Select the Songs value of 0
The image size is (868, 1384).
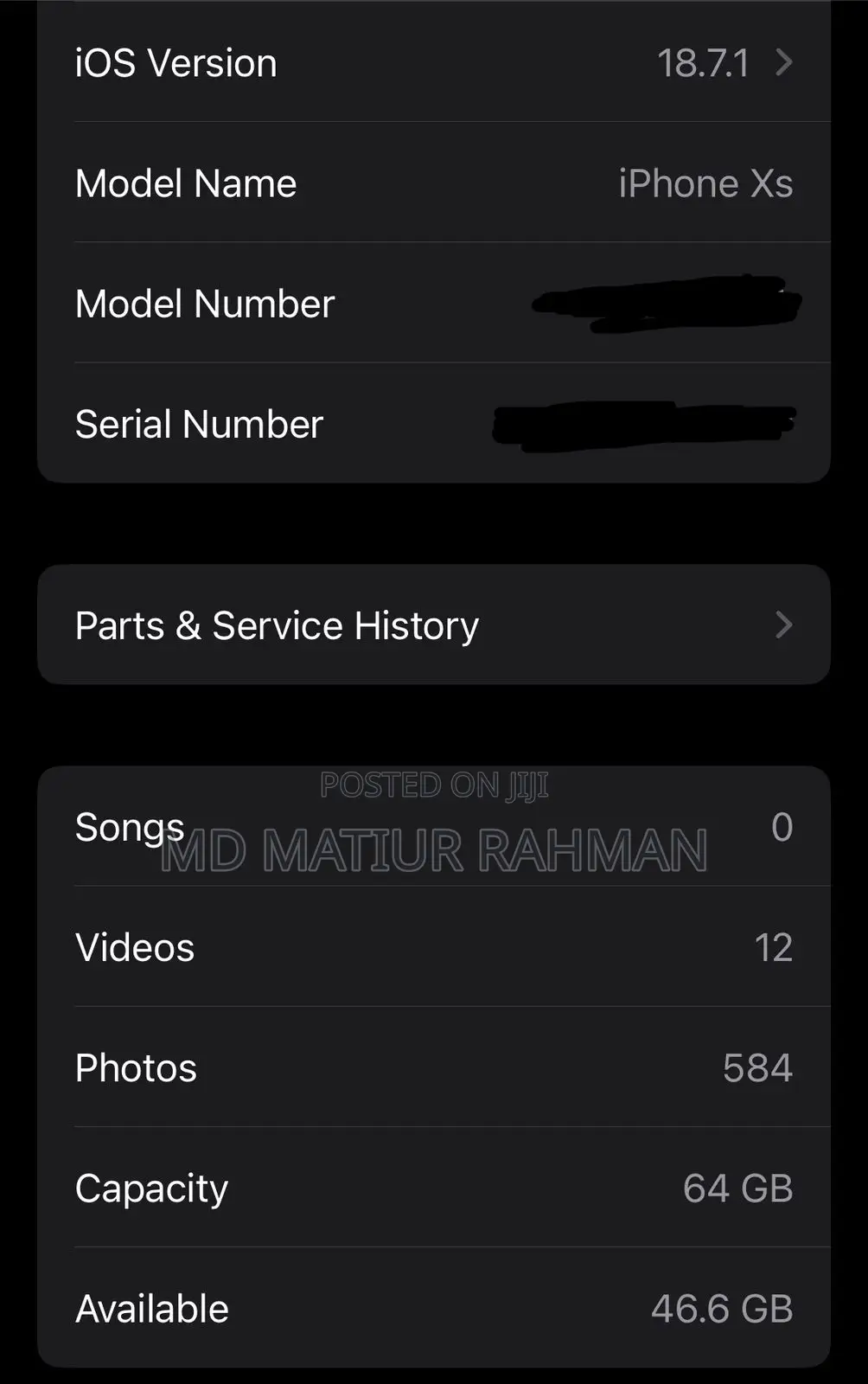[782, 827]
